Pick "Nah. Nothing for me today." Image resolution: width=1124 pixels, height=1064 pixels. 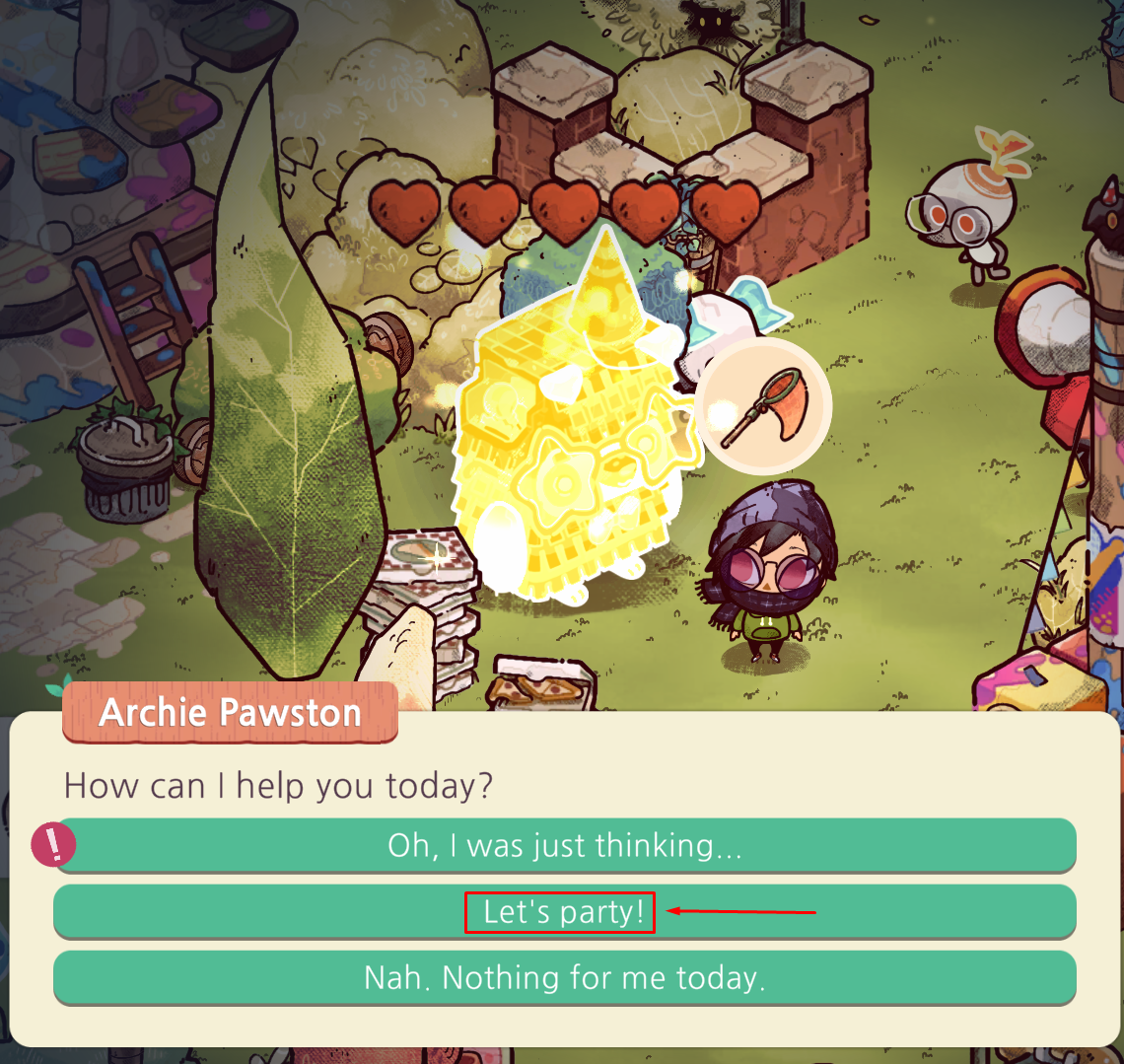pos(564,977)
